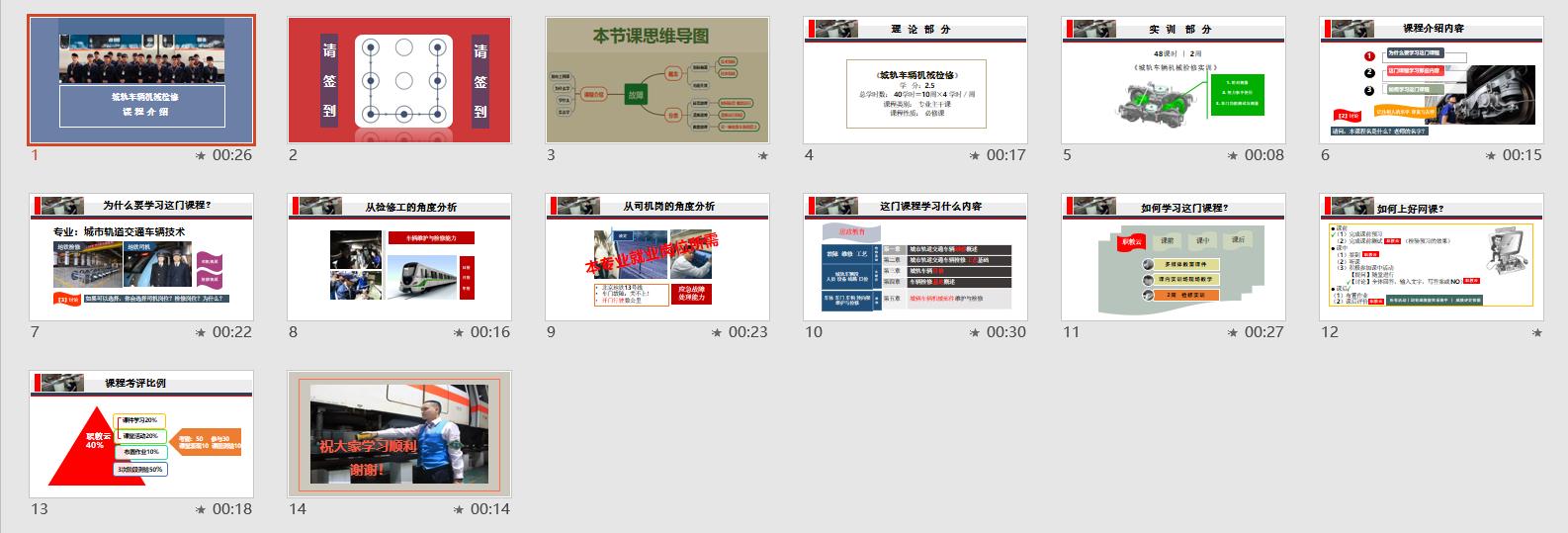This screenshot has width=1568, height=533.
Task: Tap the animation star under slide 12
Action: 1536,333
